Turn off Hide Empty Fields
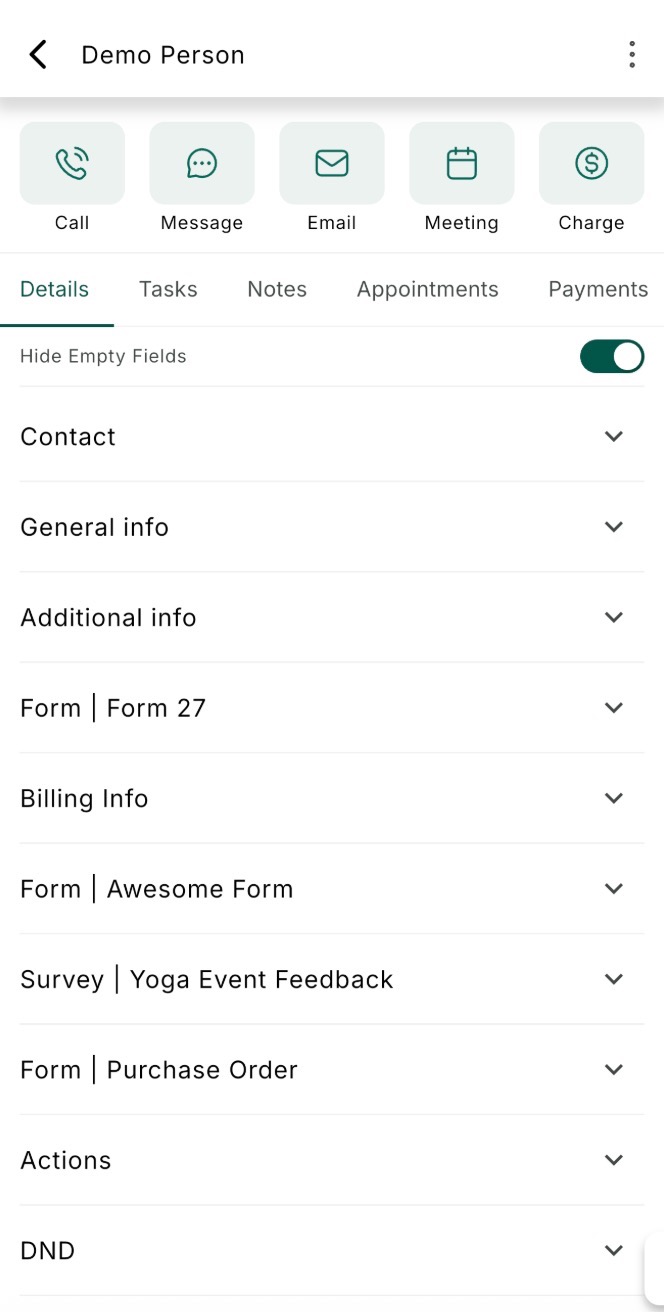664x1312 pixels. pyautogui.click(x=612, y=357)
